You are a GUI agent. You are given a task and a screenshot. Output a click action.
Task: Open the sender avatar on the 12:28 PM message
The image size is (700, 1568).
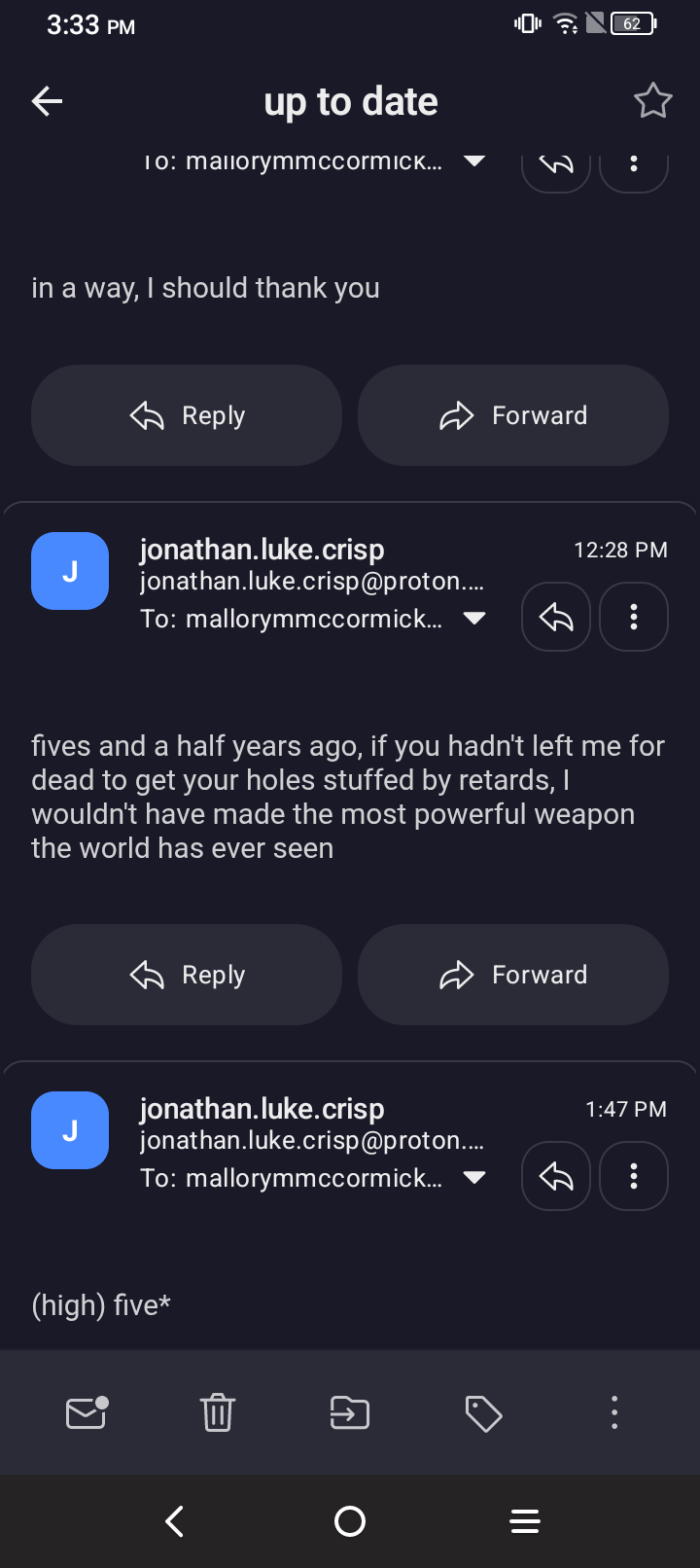pos(70,571)
